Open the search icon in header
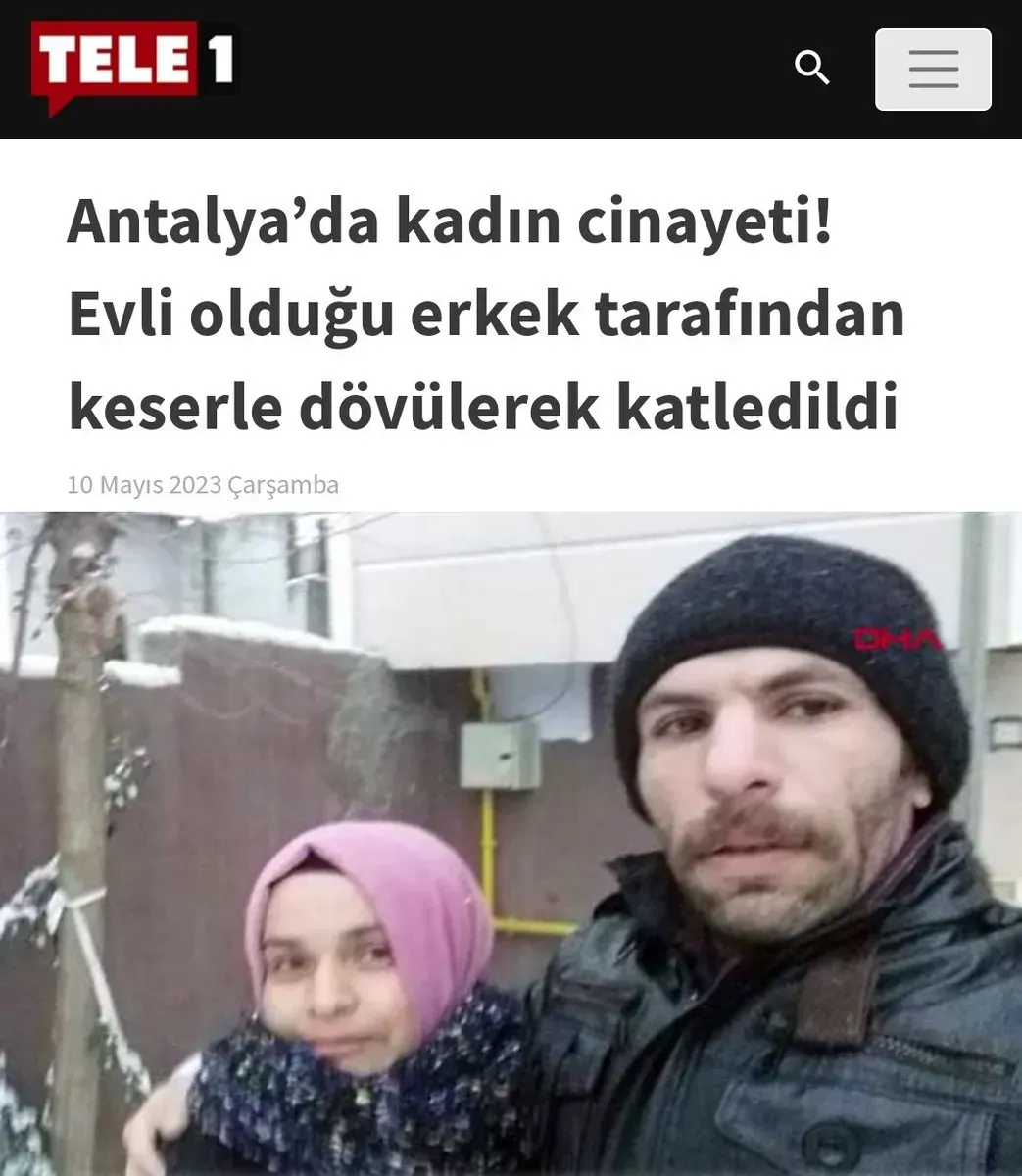Image resolution: width=1022 pixels, height=1176 pixels. [811, 69]
